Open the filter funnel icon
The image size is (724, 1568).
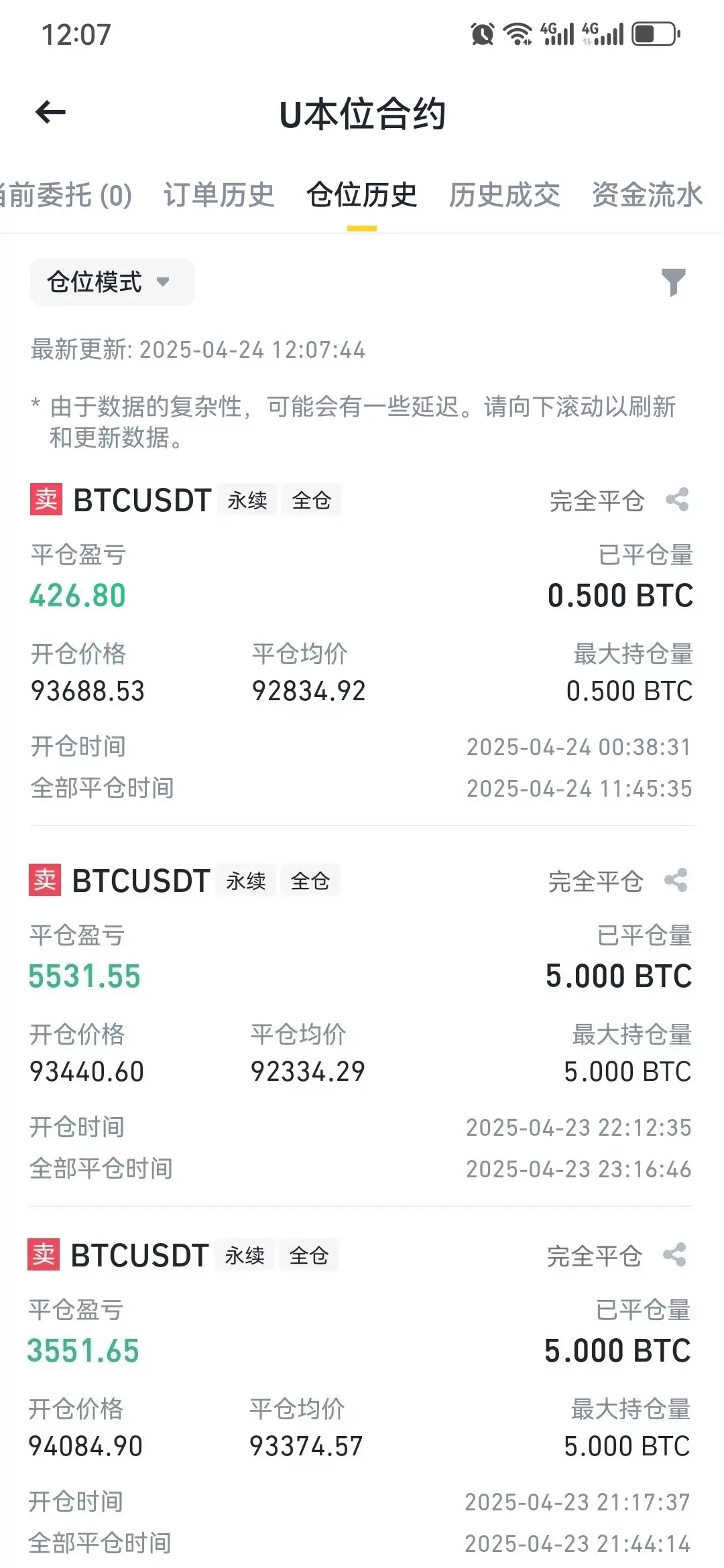click(674, 282)
